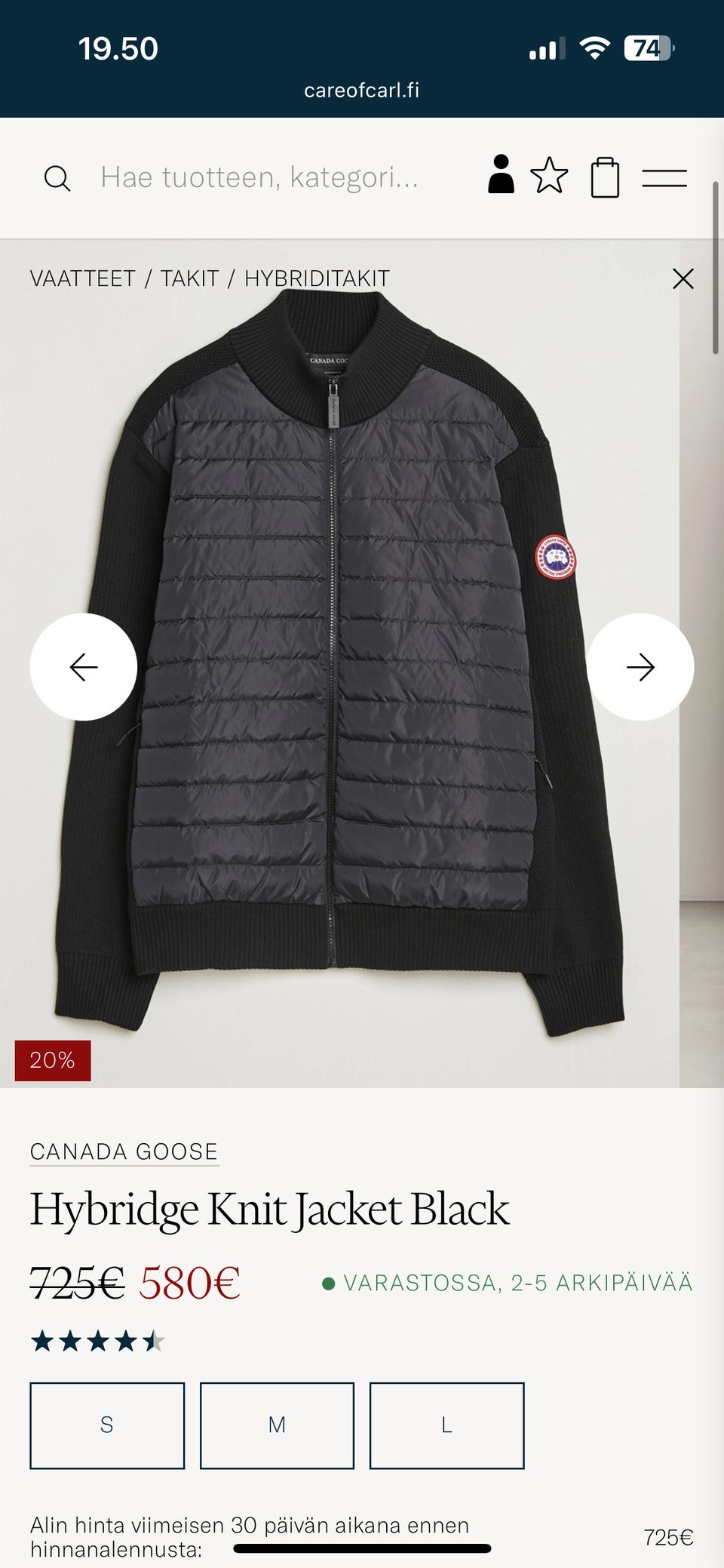Tap the search field for products
Screen dimensions: 724x1568
[259, 178]
